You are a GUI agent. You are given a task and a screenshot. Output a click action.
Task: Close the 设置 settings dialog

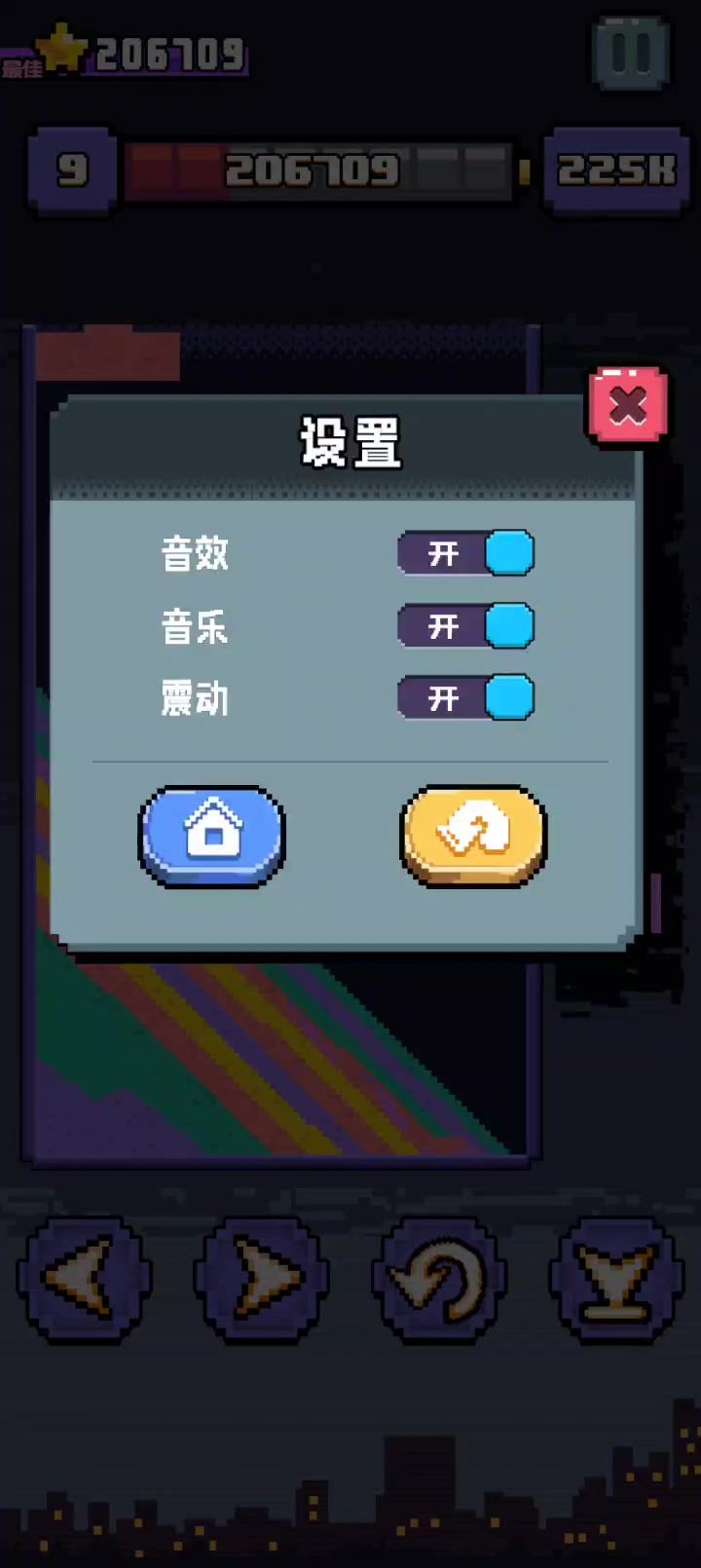(628, 405)
